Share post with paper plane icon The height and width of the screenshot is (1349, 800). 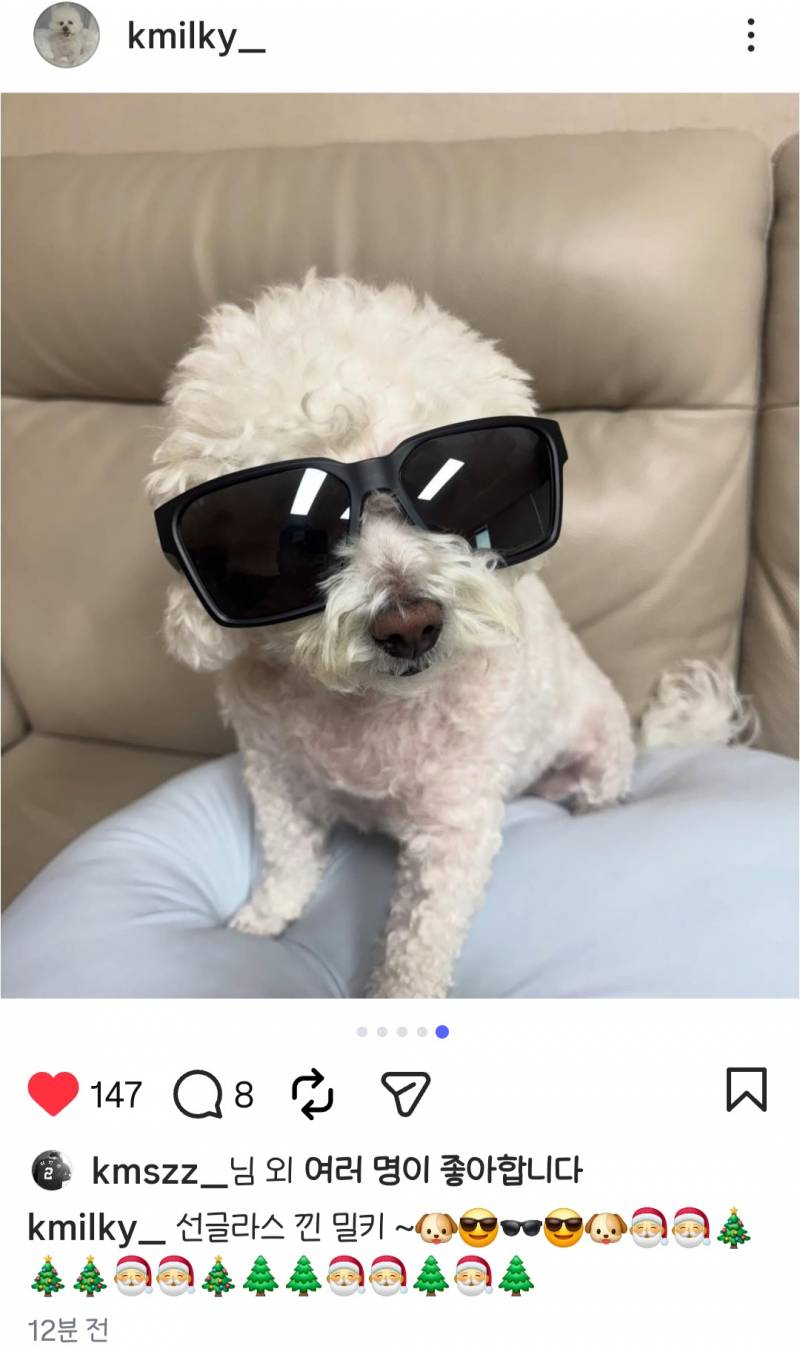click(x=406, y=1094)
